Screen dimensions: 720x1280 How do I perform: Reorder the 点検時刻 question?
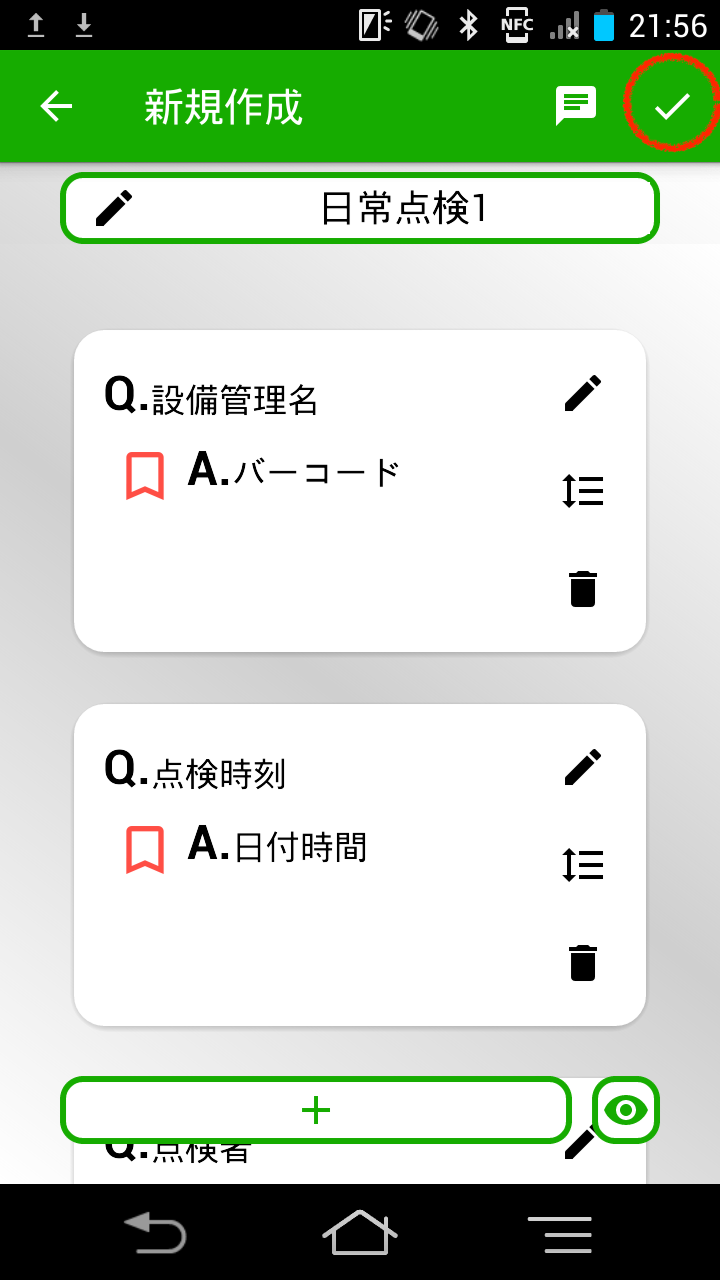click(x=583, y=865)
